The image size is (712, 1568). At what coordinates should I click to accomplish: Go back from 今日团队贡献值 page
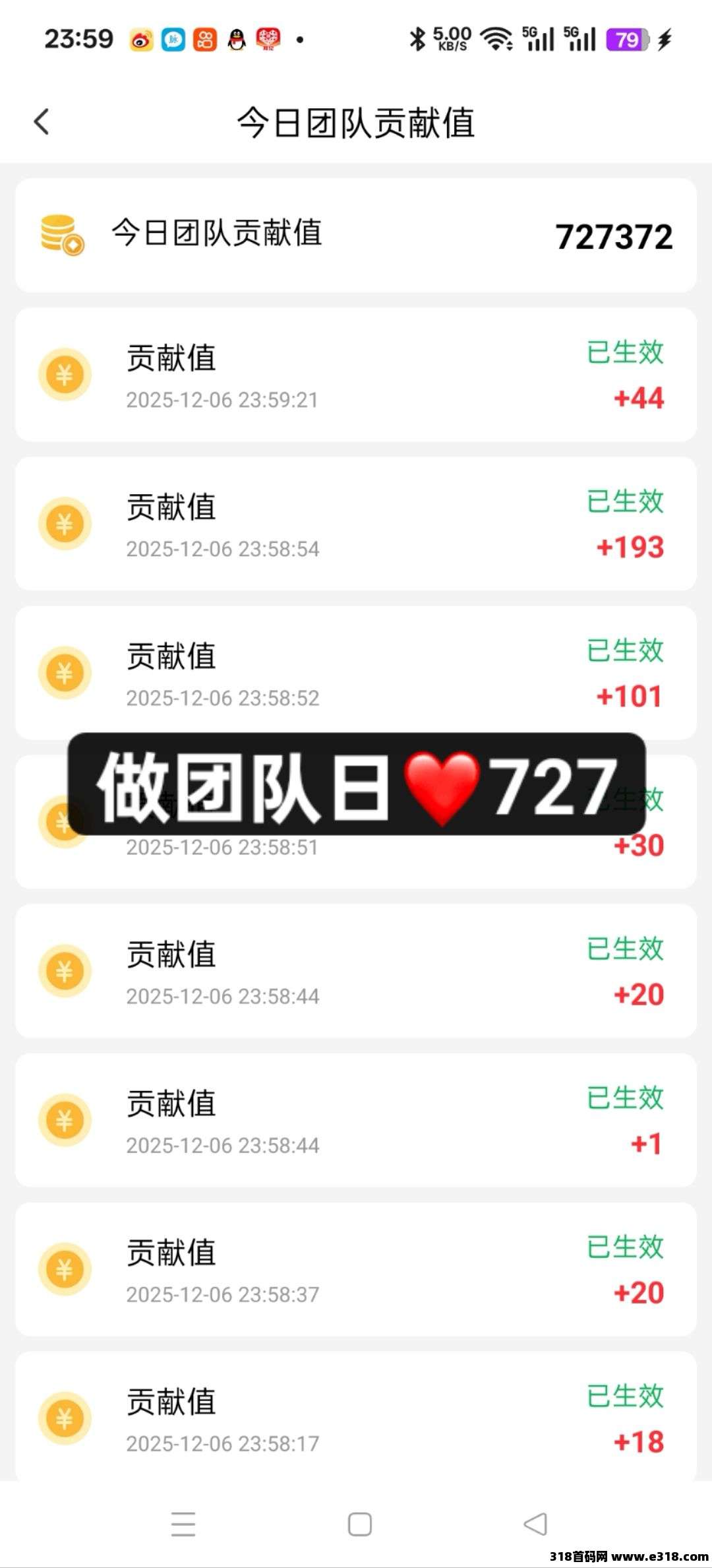click(x=42, y=122)
